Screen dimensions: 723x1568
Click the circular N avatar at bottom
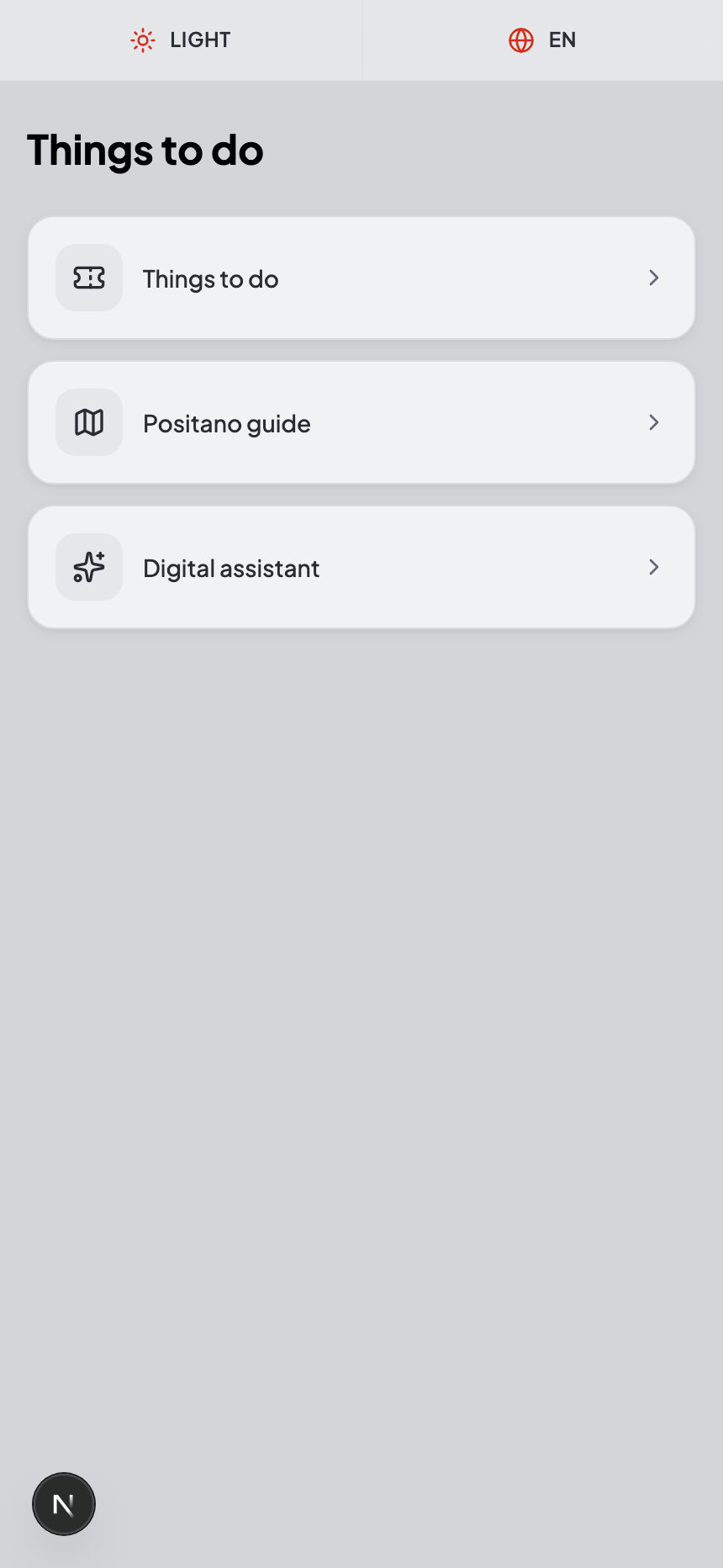click(64, 1504)
